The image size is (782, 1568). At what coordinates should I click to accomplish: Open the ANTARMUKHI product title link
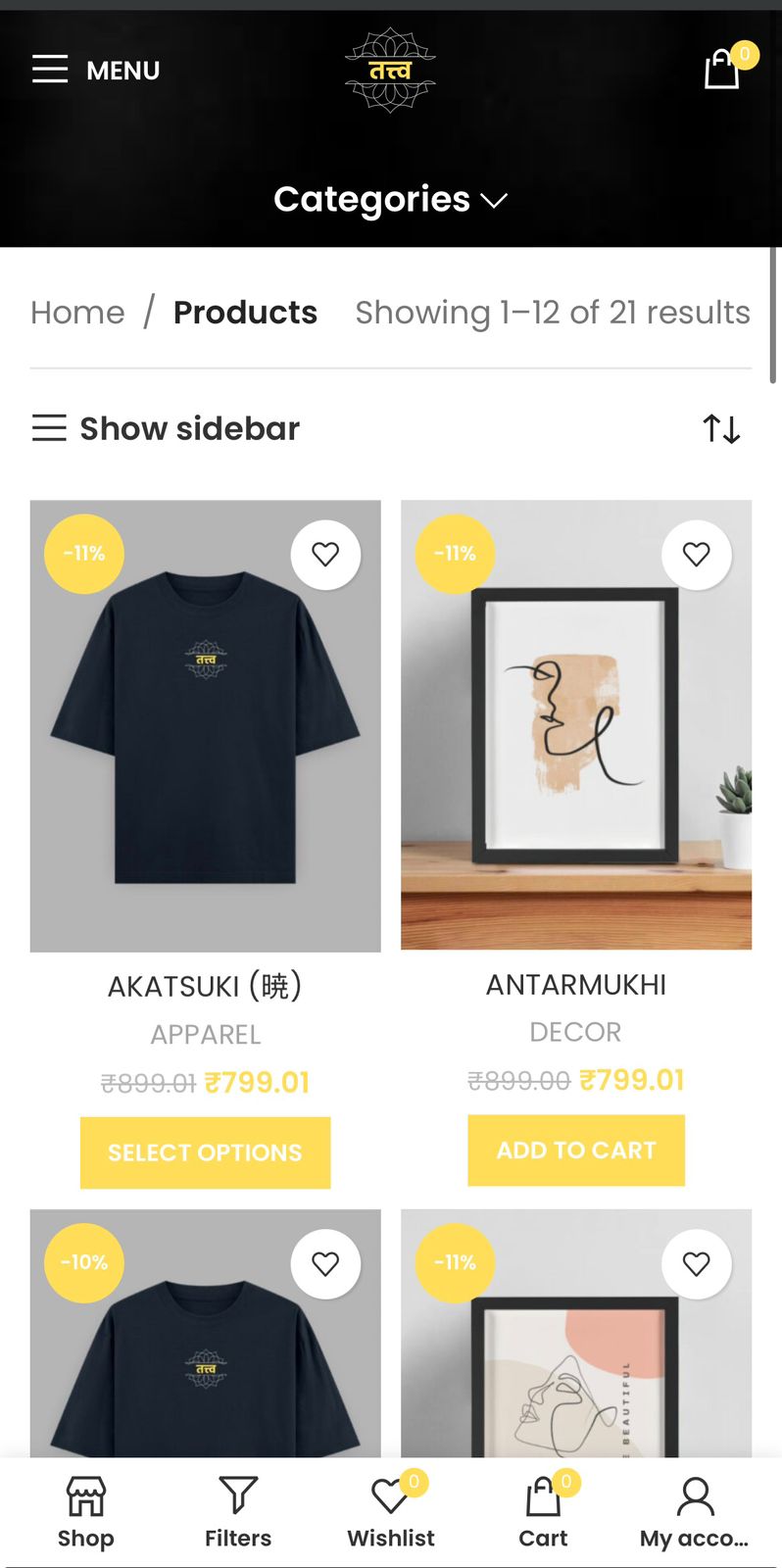(x=576, y=984)
